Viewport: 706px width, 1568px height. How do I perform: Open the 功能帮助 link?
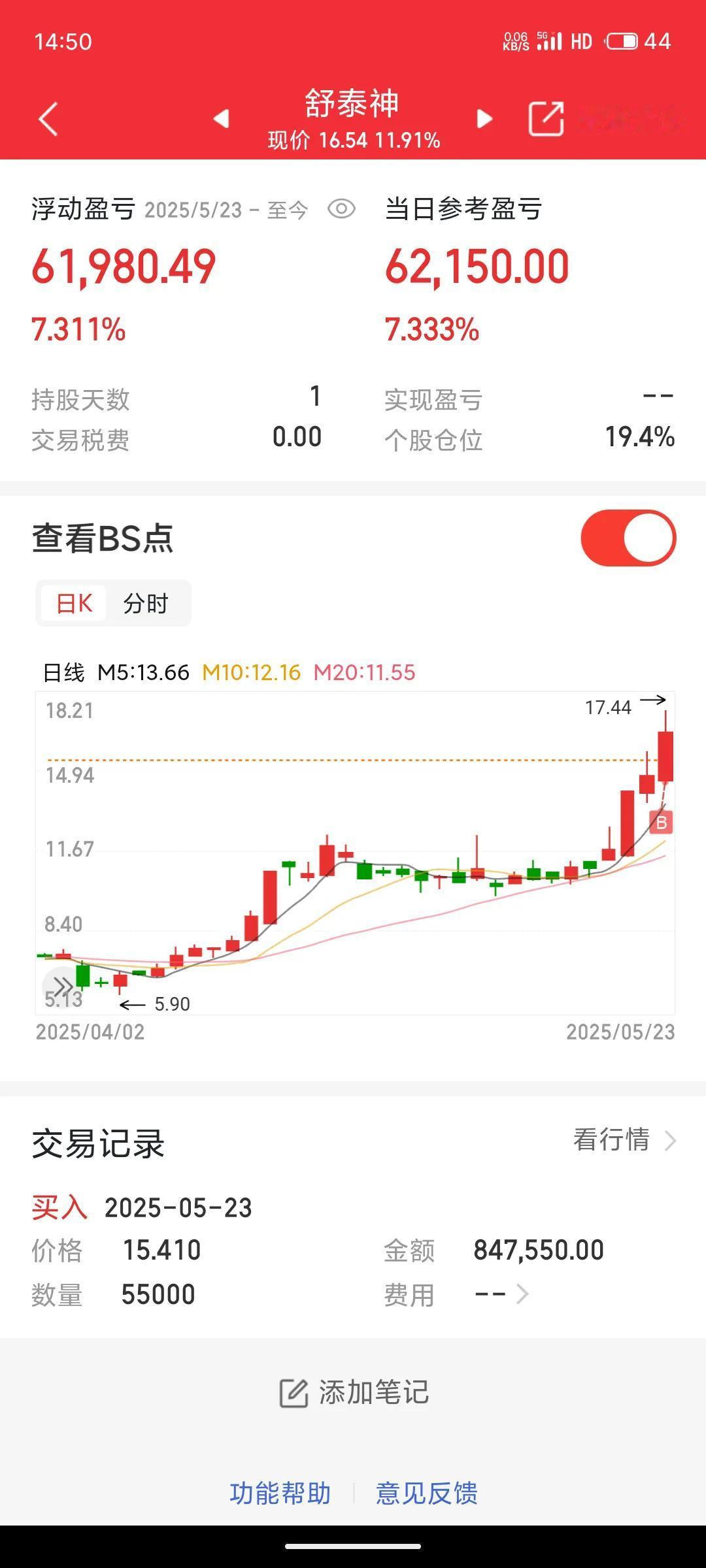[x=280, y=1493]
